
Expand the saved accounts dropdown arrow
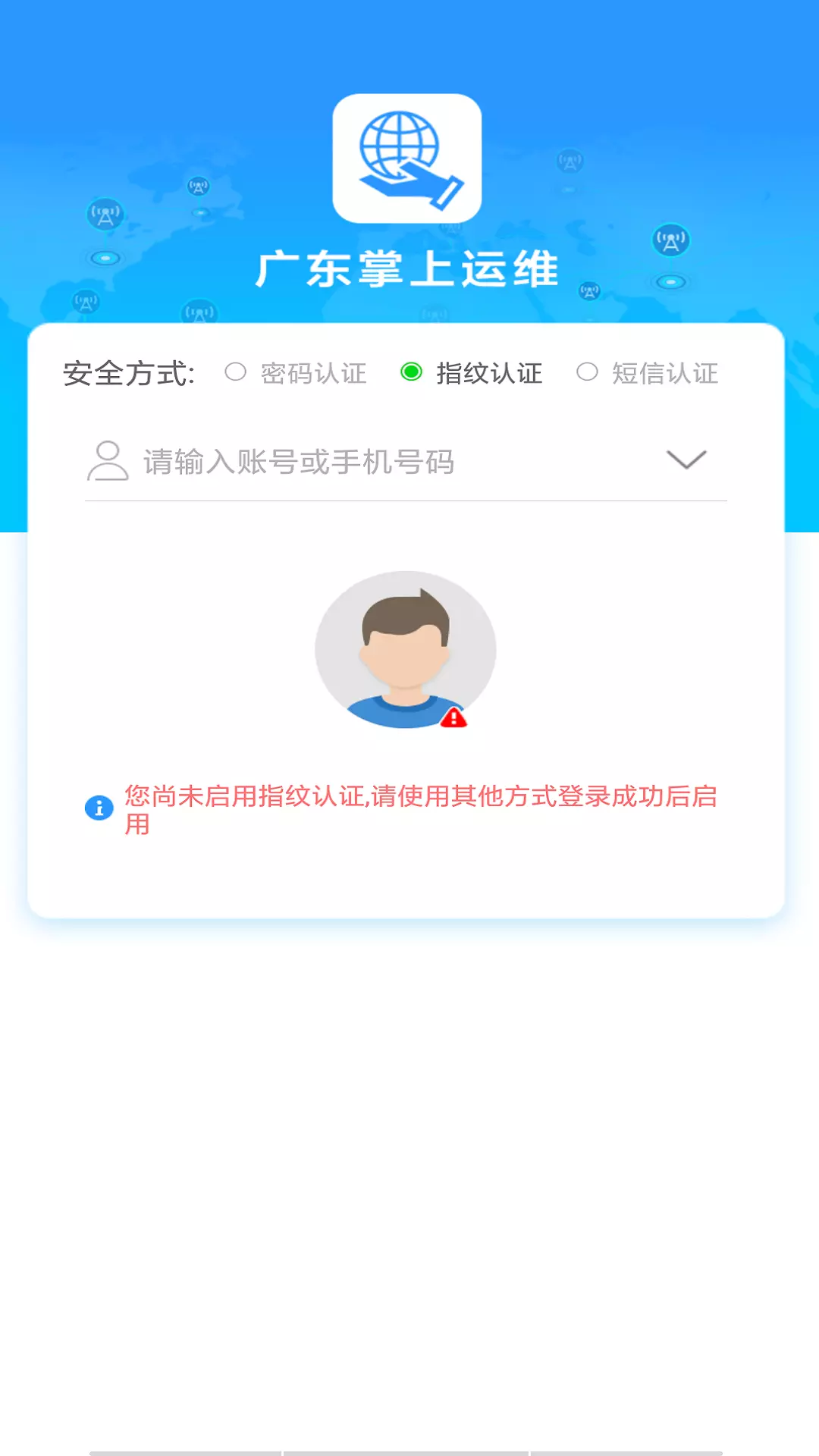click(x=686, y=460)
